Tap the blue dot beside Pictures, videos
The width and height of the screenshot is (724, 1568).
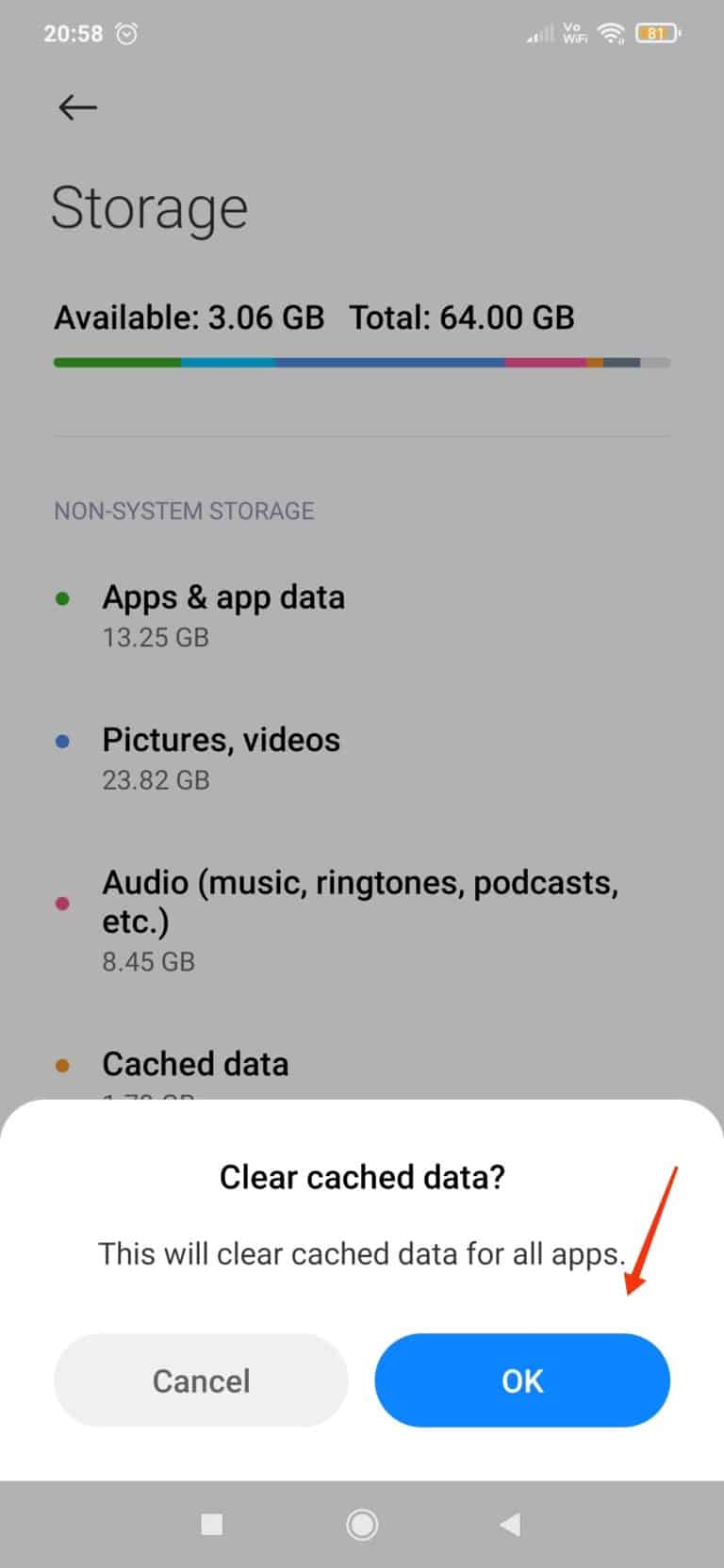(x=63, y=741)
